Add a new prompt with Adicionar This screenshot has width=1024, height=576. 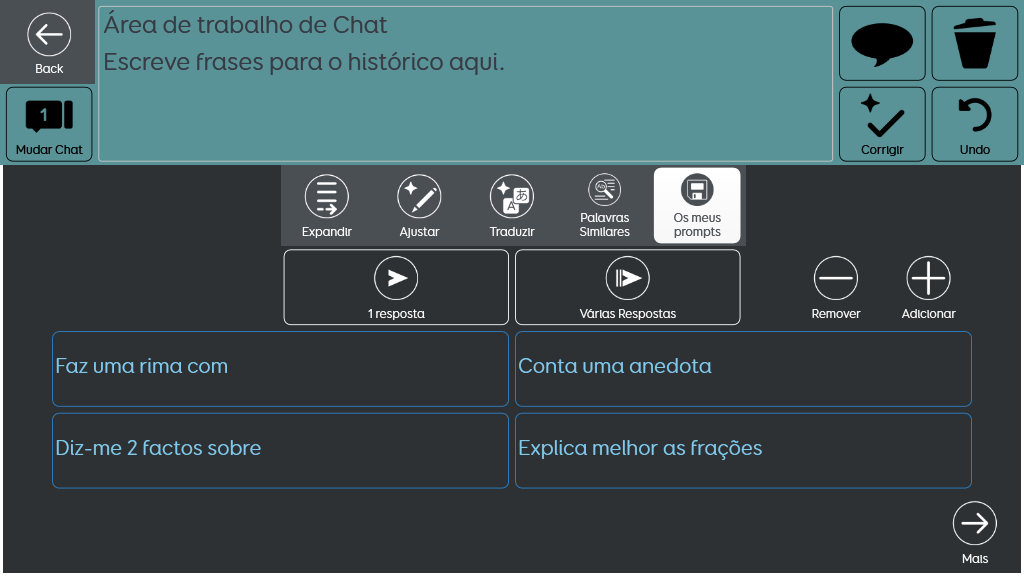(928, 287)
